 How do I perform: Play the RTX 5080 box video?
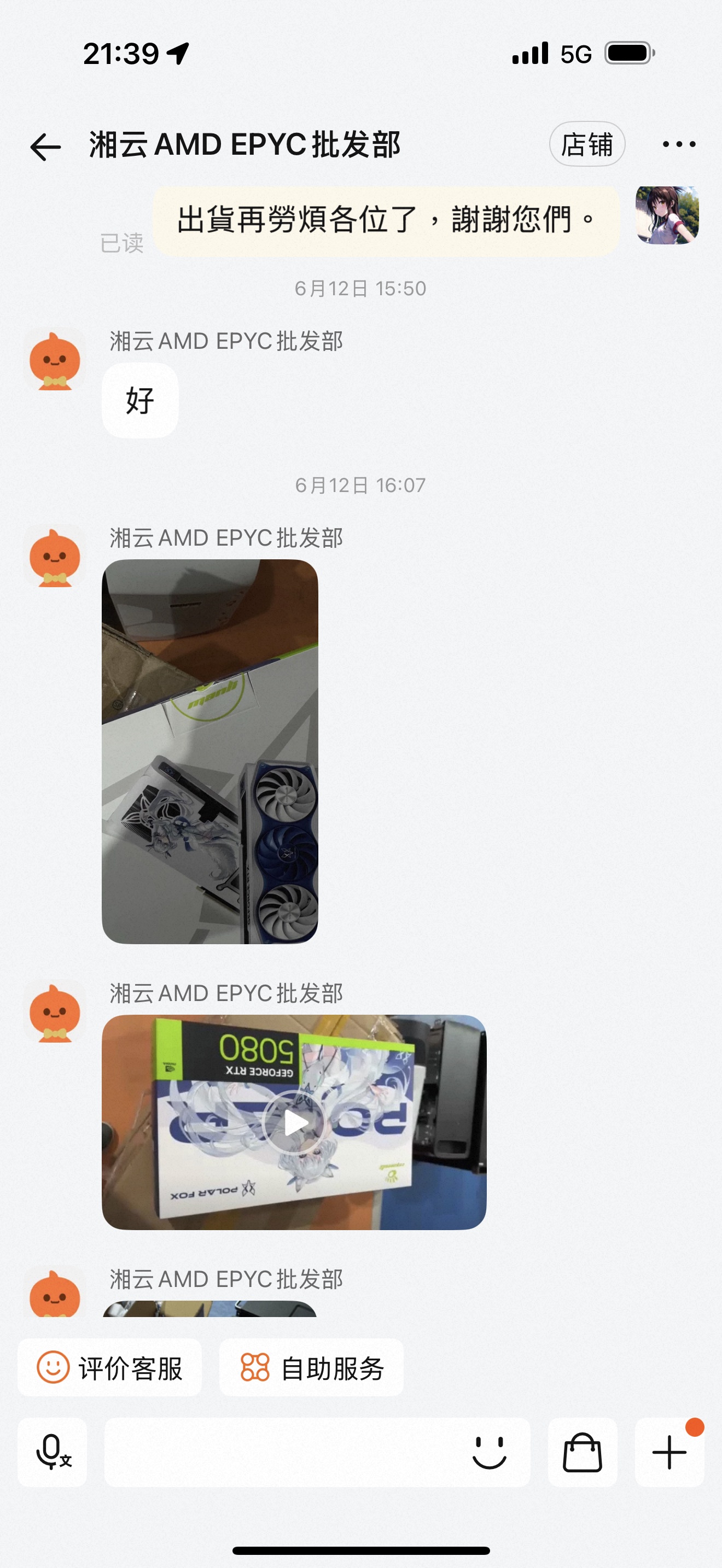[294, 1122]
